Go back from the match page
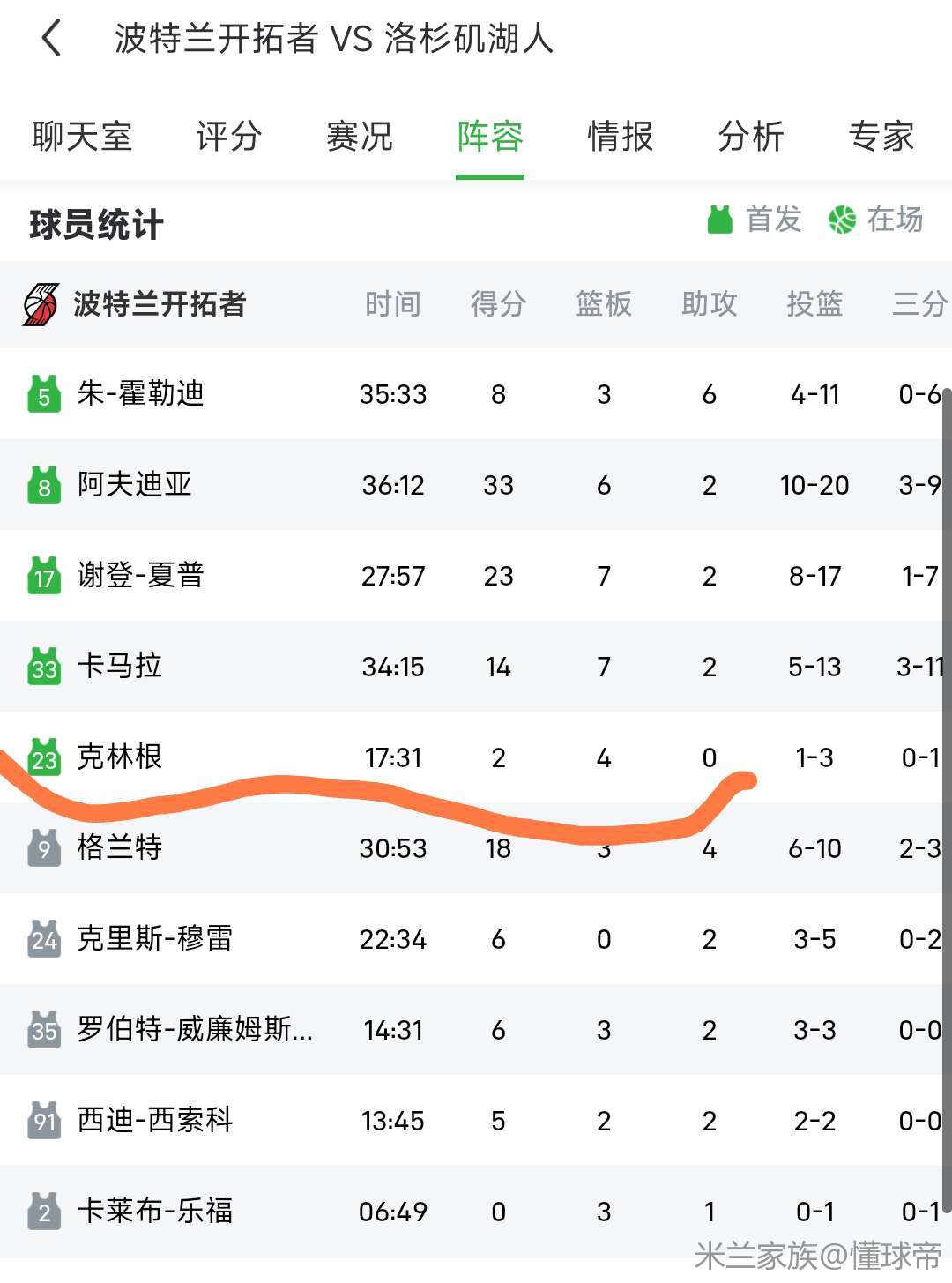 coord(51,39)
